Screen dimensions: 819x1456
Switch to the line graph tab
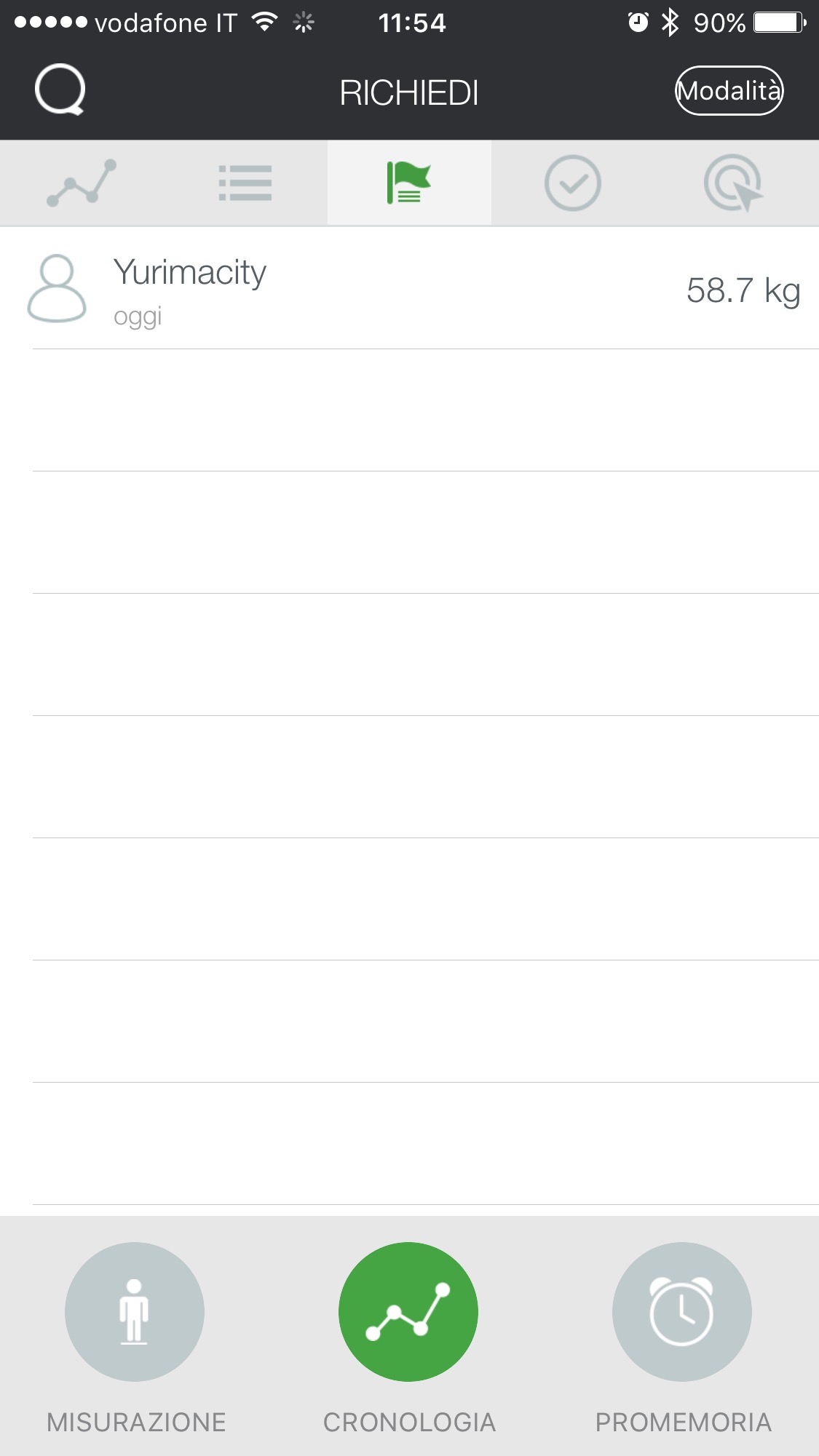click(x=82, y=183)
